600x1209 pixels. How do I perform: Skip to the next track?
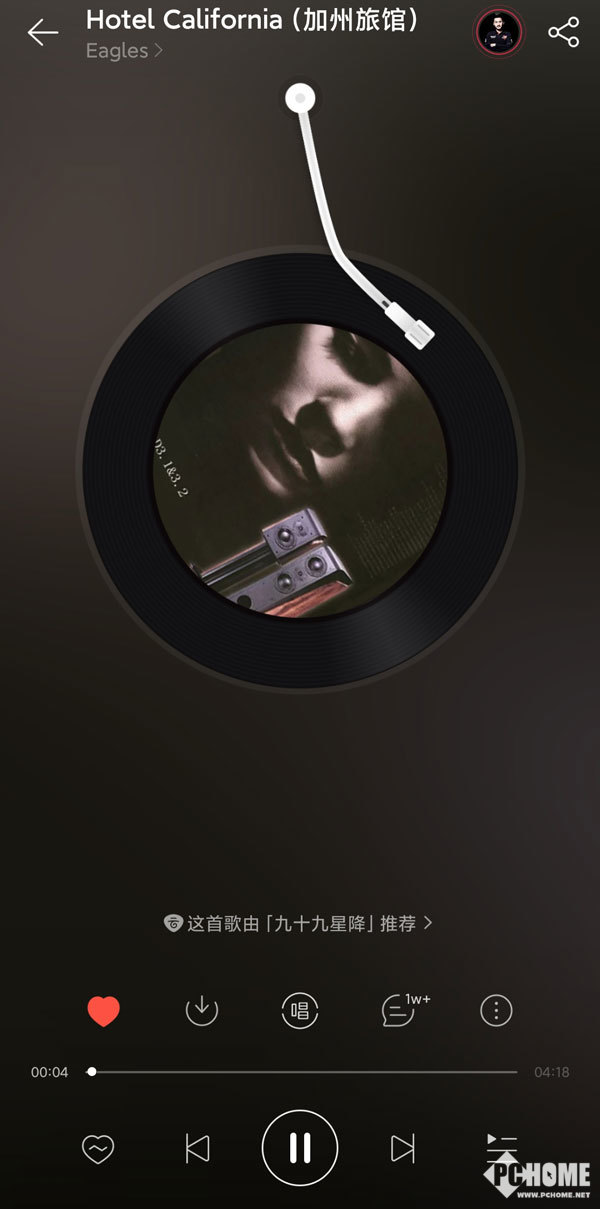[x=402, y=1149]
